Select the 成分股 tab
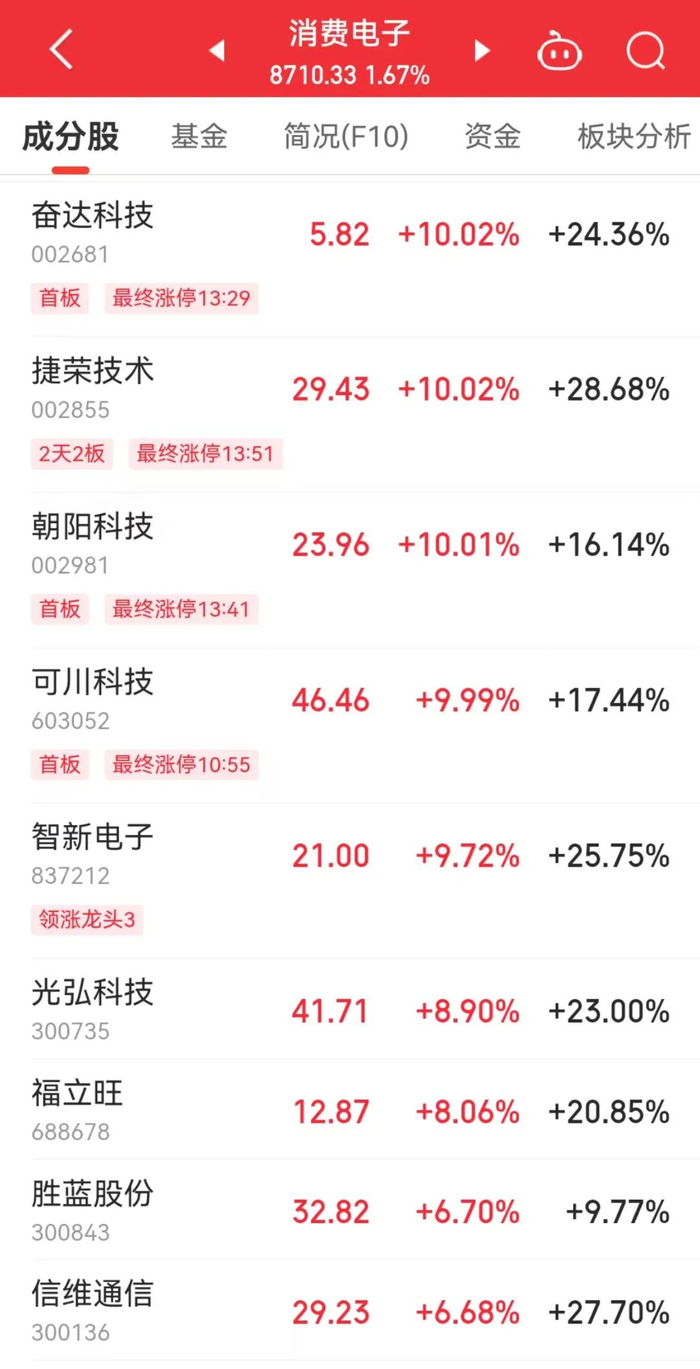This screenshot has width=700, height=1369. (x=71, y=136)
